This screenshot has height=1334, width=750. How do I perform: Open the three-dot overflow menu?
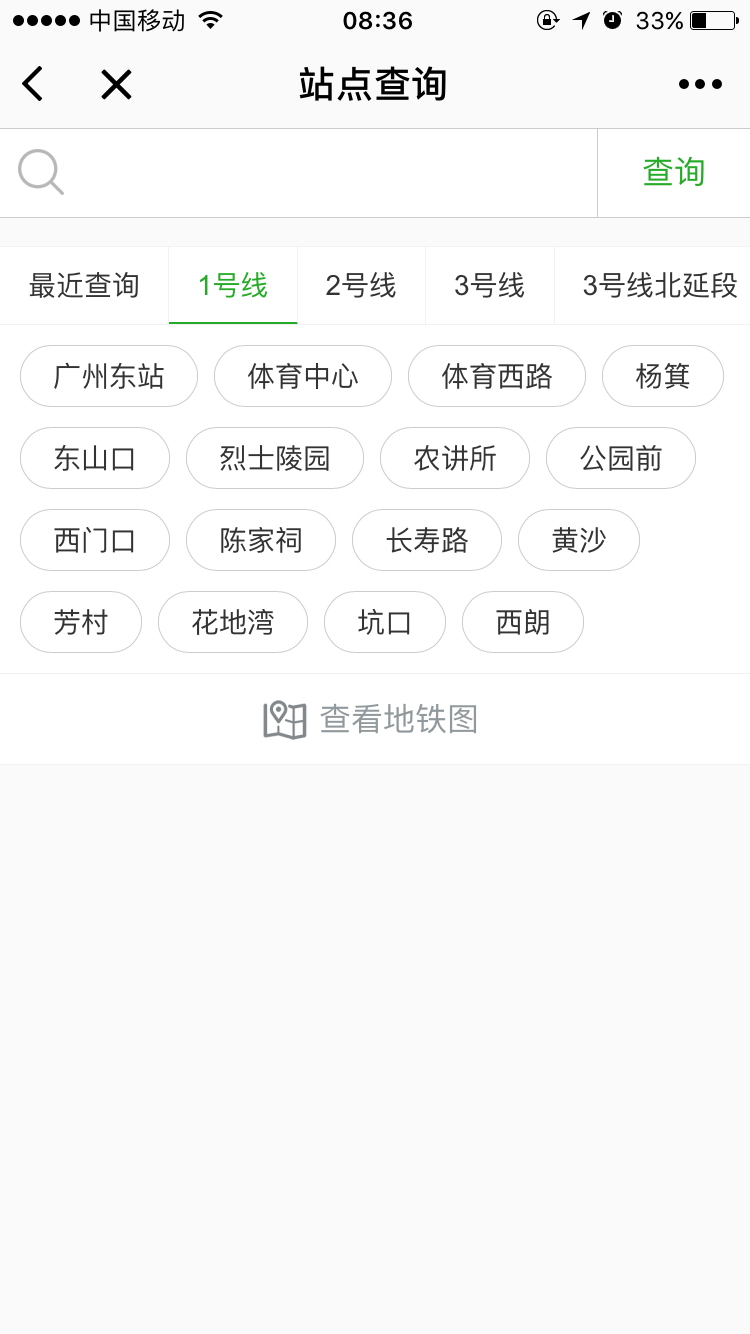click(x=700, y=84)
